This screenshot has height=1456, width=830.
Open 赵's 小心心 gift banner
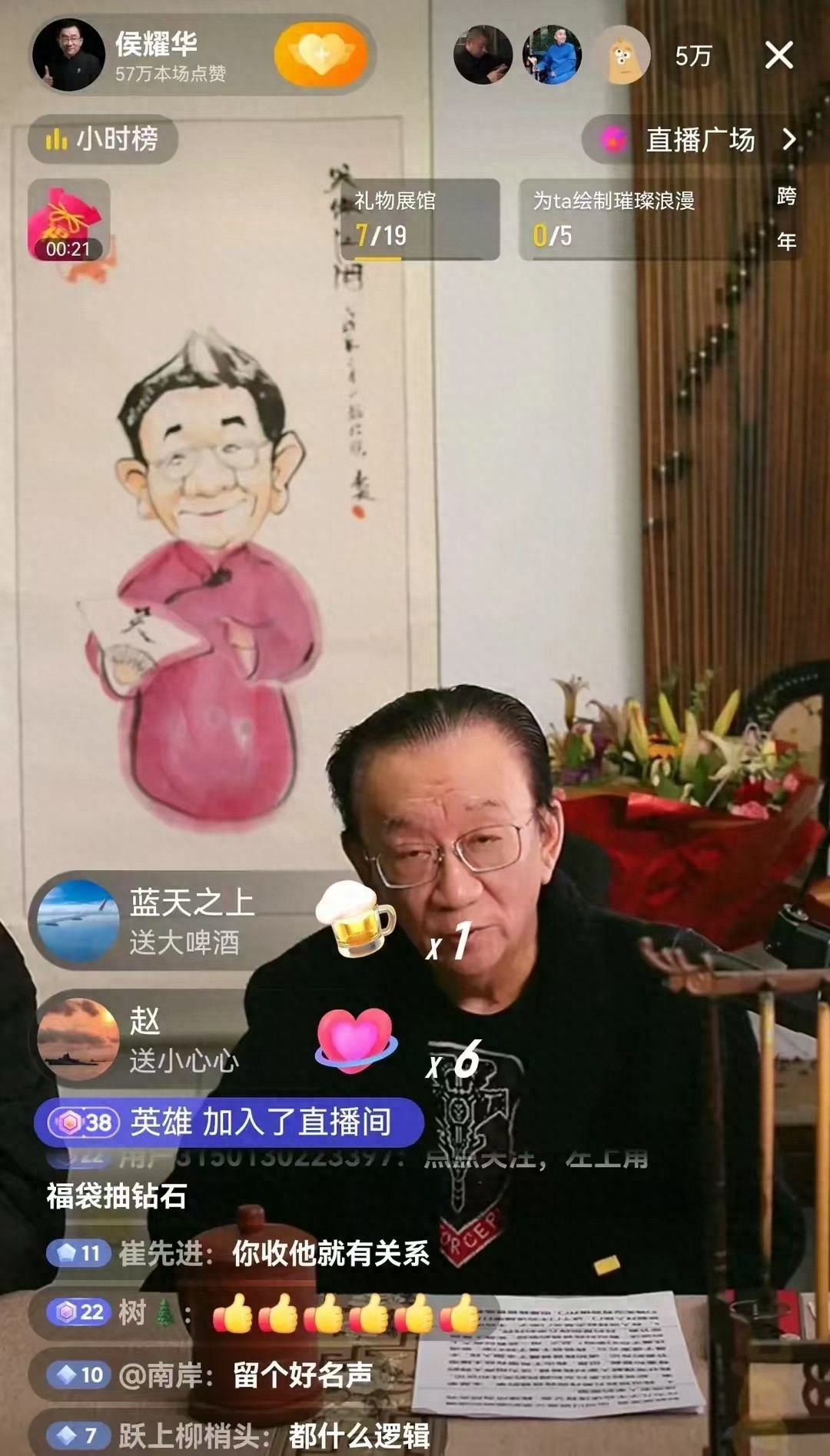pos(184,1039)
